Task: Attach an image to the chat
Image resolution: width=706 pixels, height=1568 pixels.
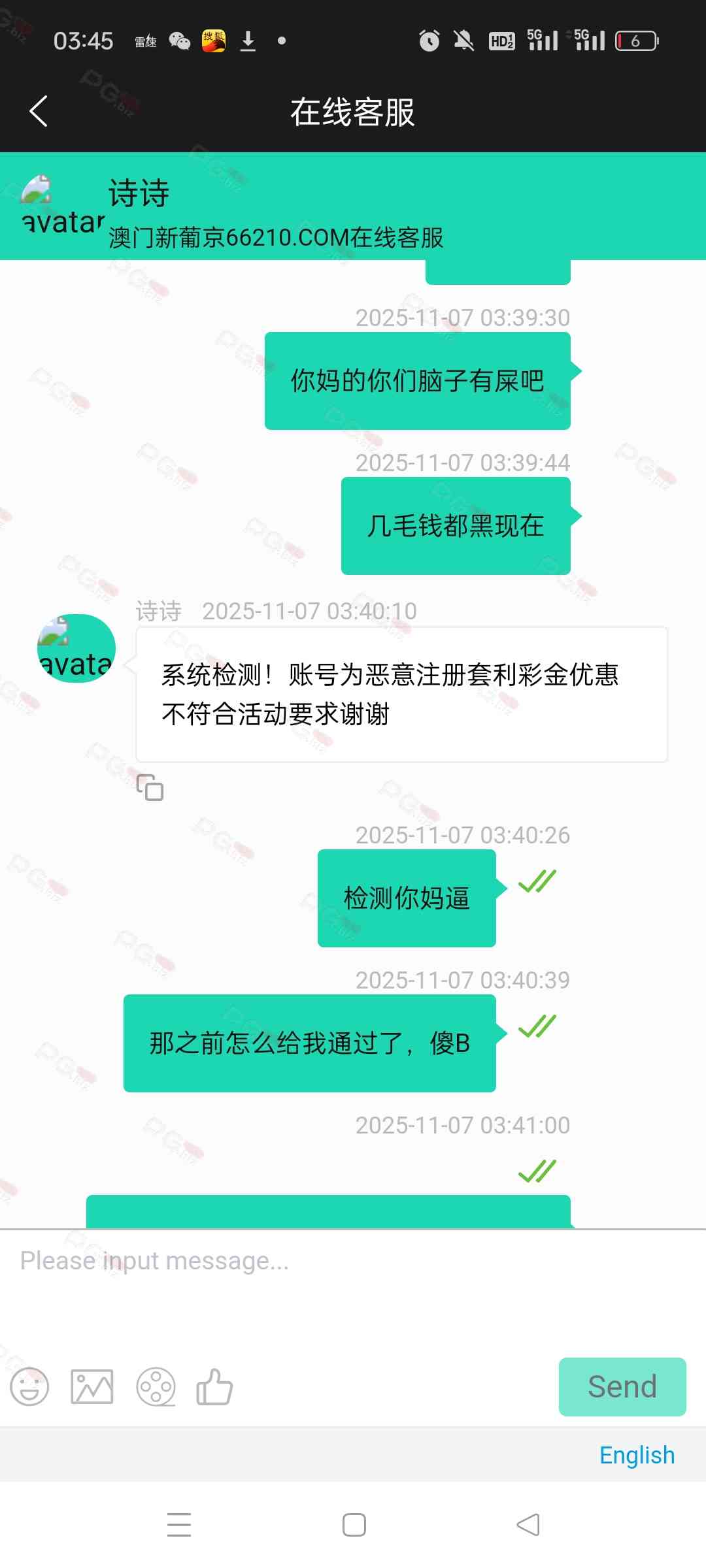Action: (x=92, y=1386)
